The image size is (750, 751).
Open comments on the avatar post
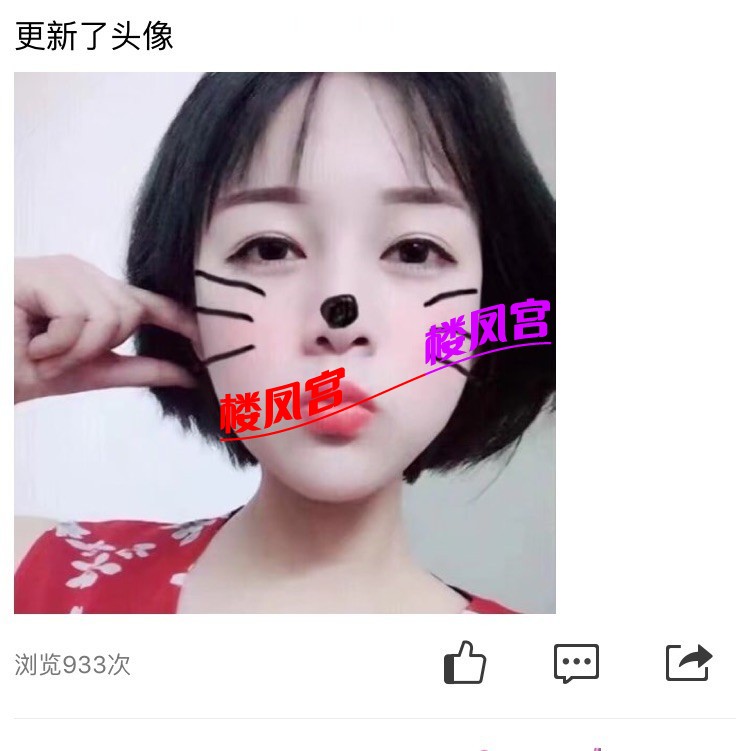[576, 663]
